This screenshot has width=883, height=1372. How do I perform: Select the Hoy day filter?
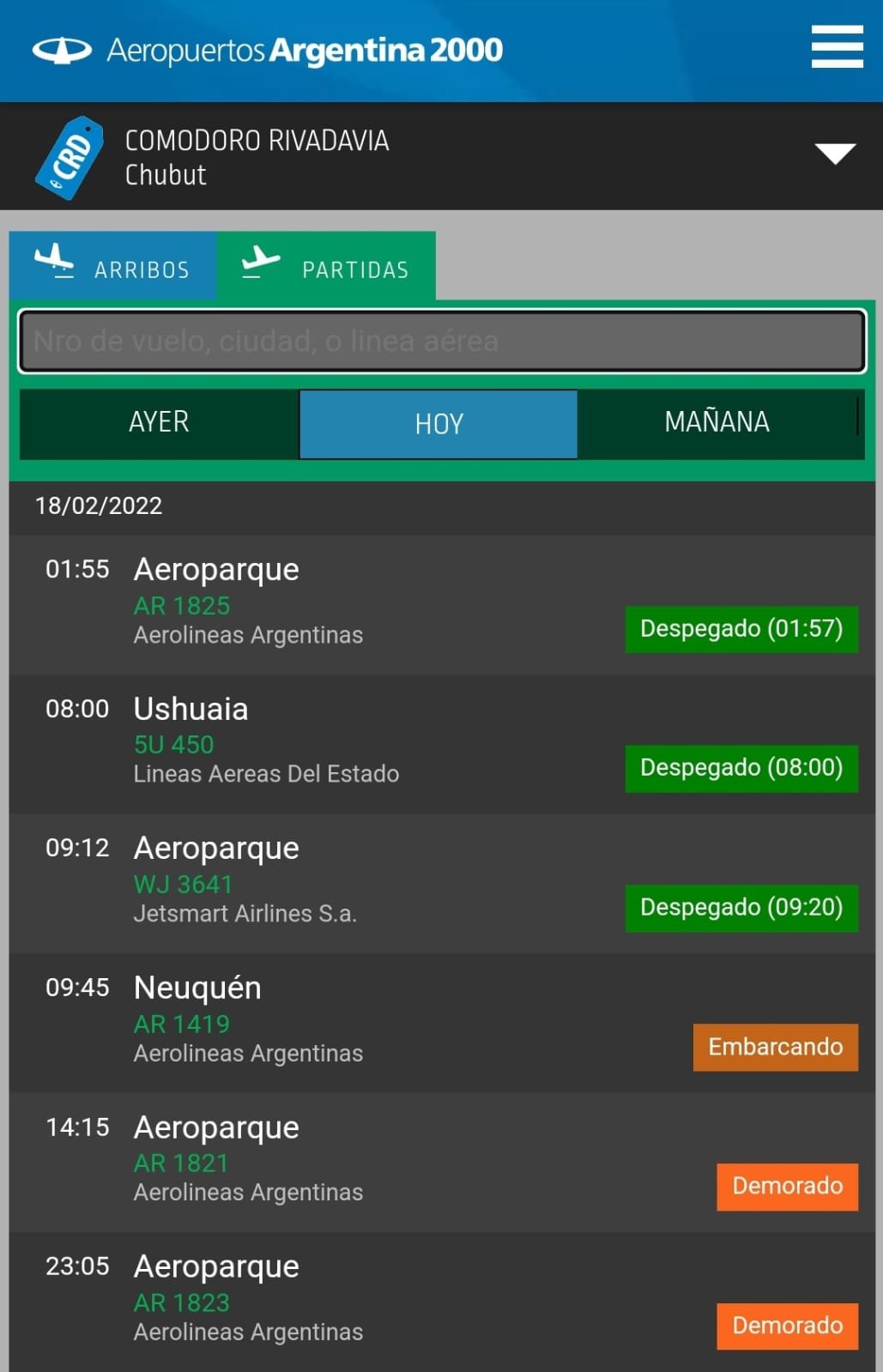(x=438, y=424)
